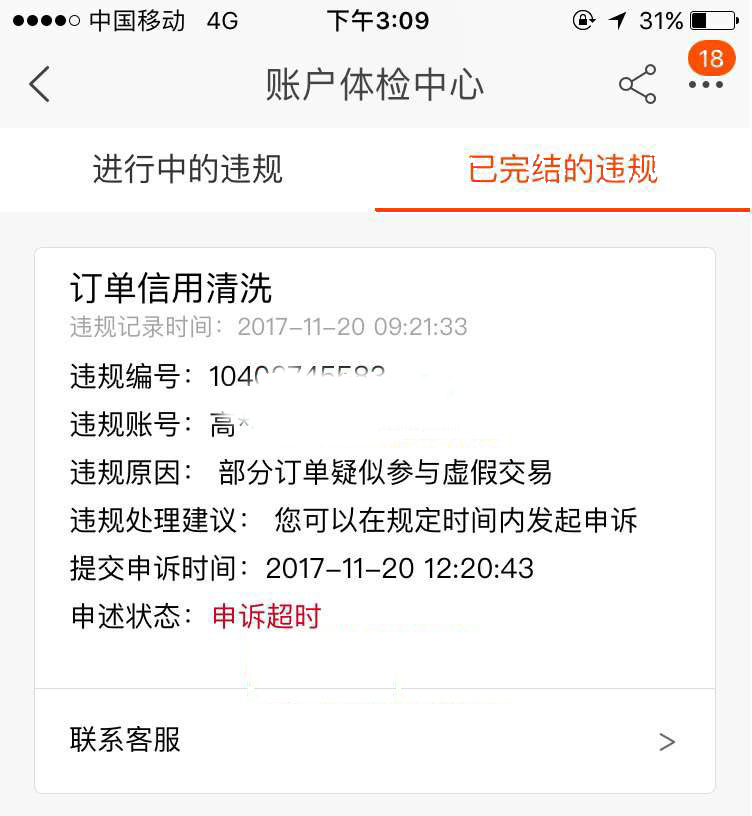Image resolution: width=752 pixels, height=816 pixels.
Task: Select the 已完结的违规 tab
Action: click(563, 169)
